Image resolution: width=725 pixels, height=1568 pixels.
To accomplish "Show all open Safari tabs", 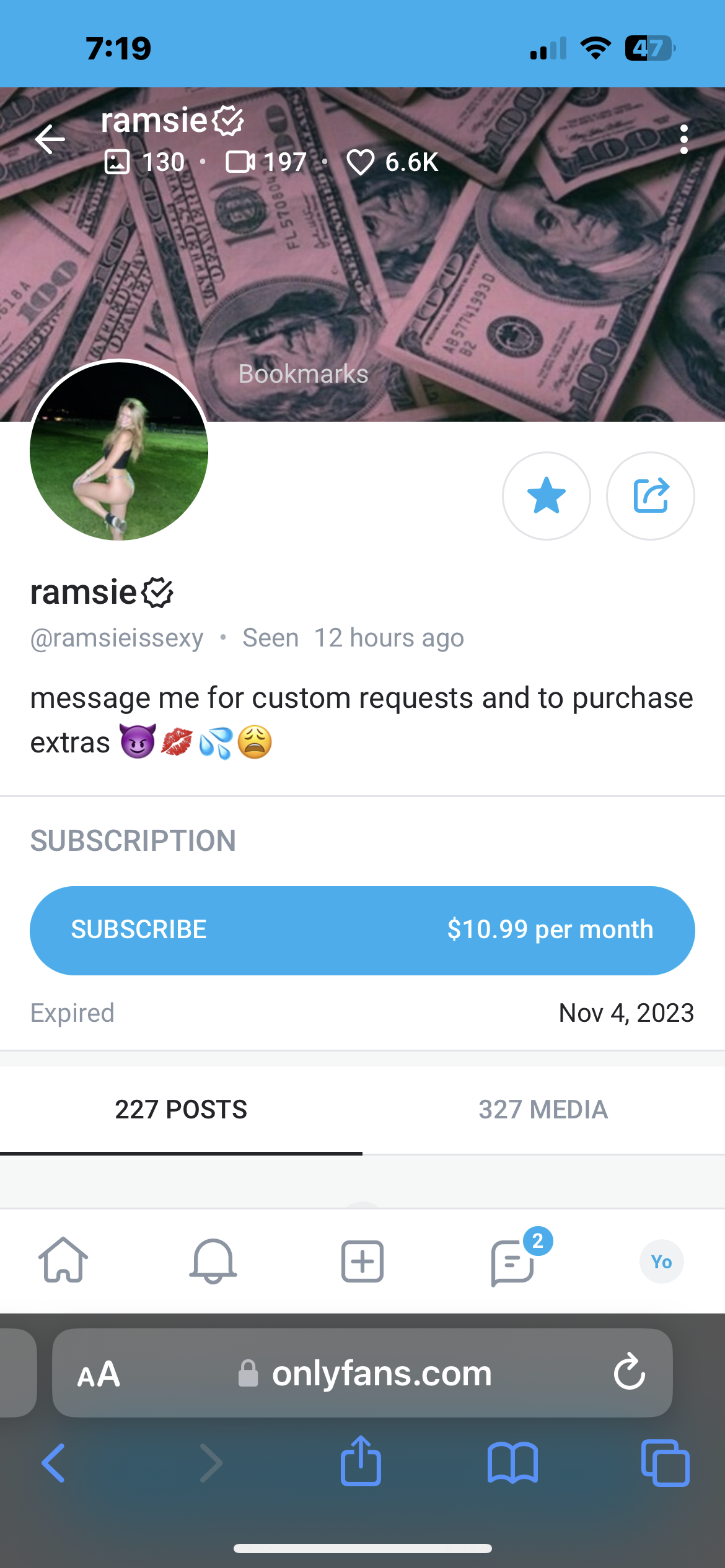I will point(665,1463).
